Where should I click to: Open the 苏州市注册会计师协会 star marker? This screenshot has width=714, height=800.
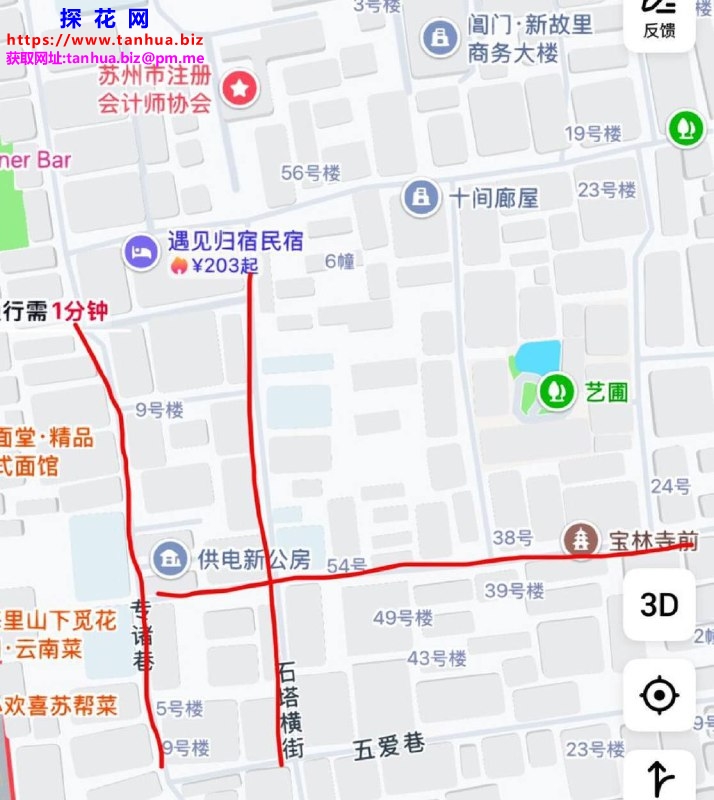coord(239,90)
